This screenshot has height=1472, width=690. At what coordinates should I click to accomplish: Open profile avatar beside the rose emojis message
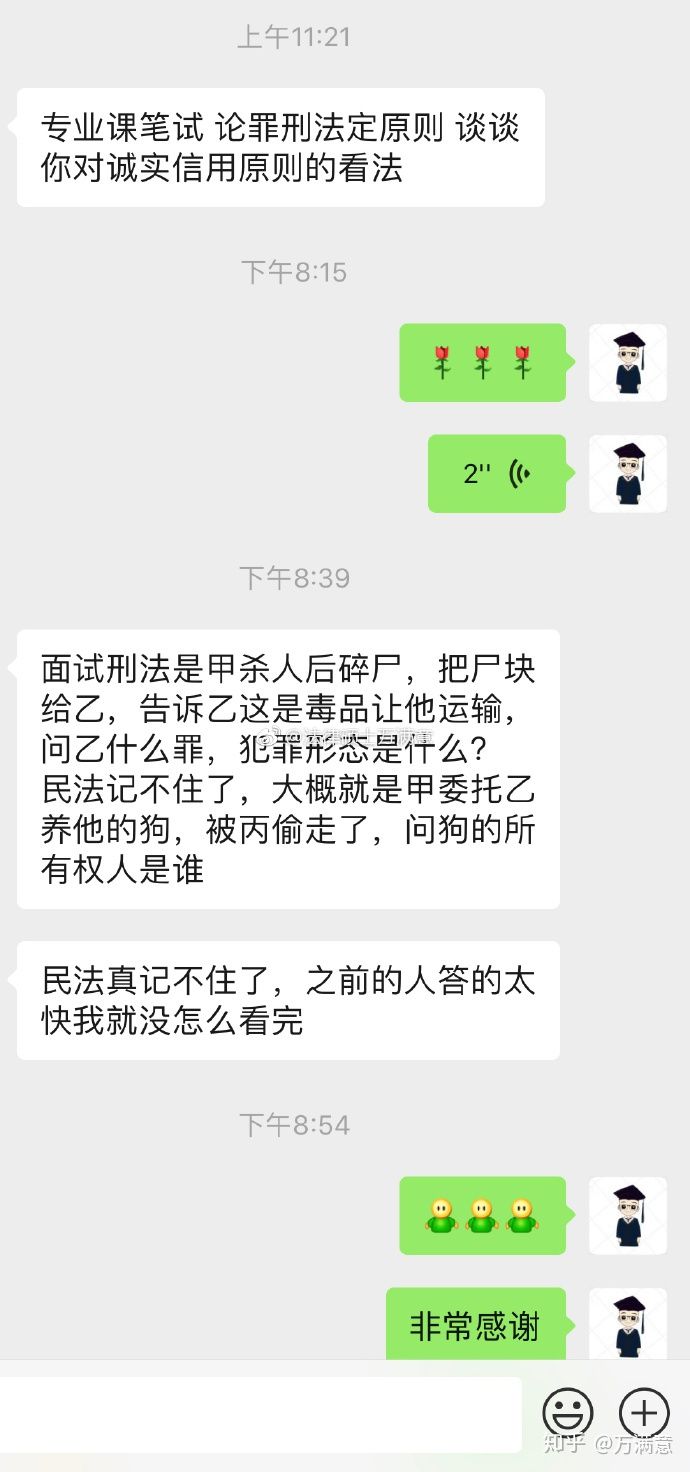(x=627, y=363)
